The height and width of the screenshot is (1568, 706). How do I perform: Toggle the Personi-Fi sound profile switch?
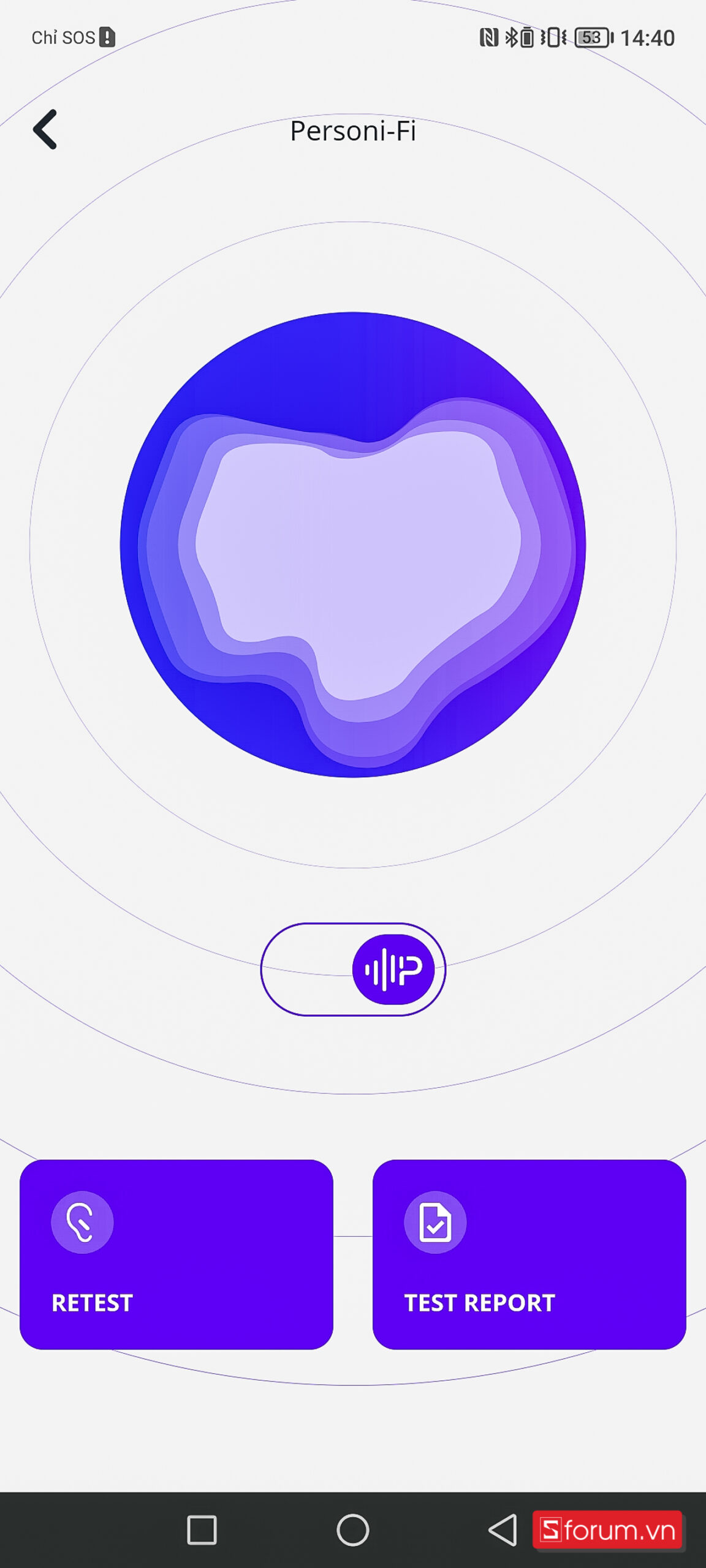353,970
